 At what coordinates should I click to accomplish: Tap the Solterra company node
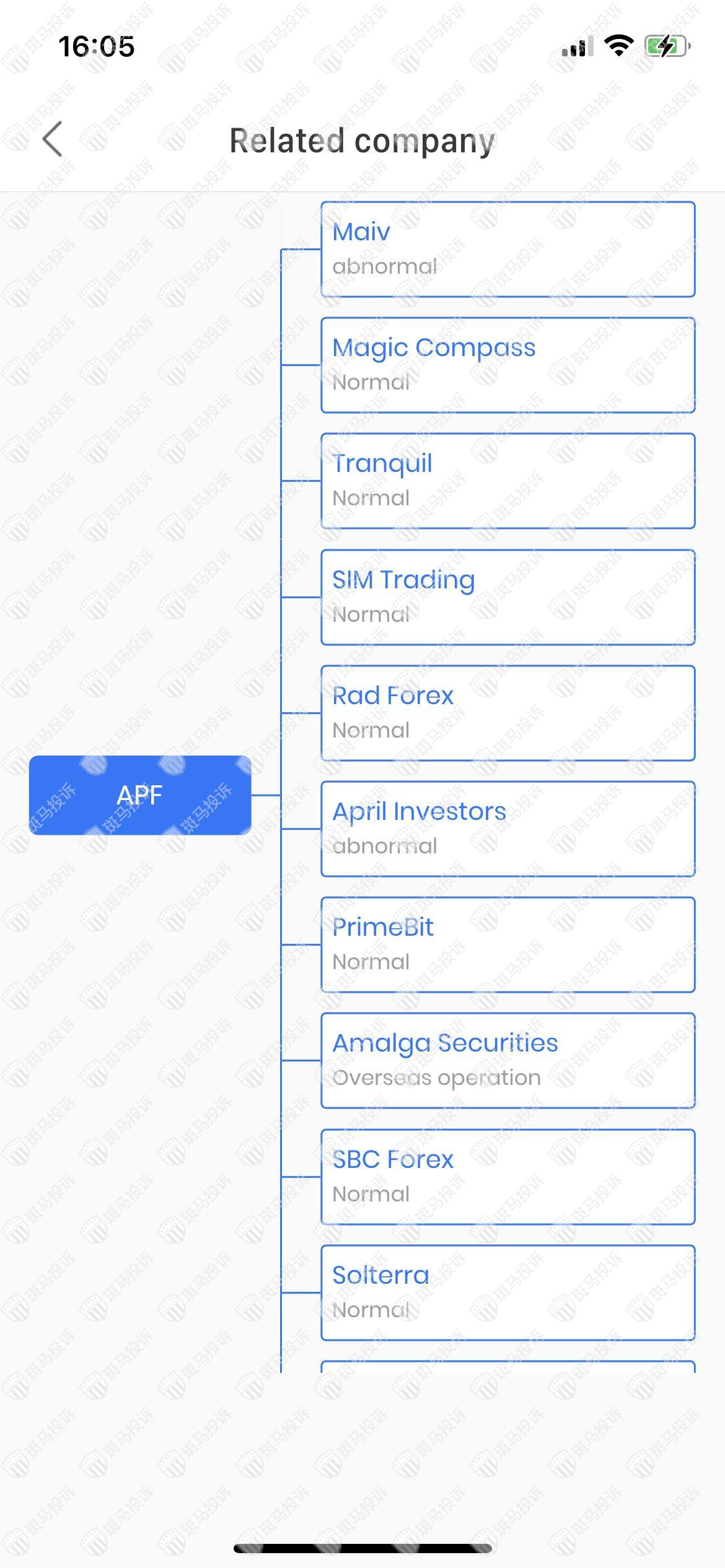[507, 1292]
